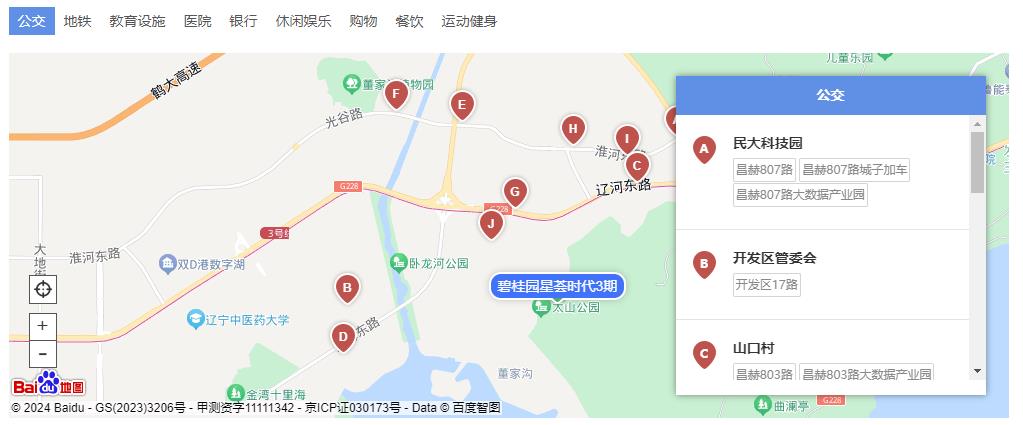1023x425 pixels.
Task: Switch to the 地铁 tab
Action: point(77,21)
